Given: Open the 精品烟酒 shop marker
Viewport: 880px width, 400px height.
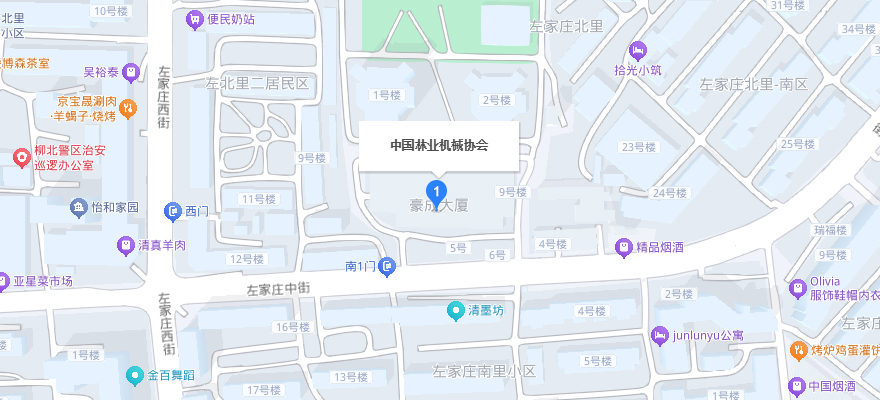Looking at the screenshot, I should [622, 246].
